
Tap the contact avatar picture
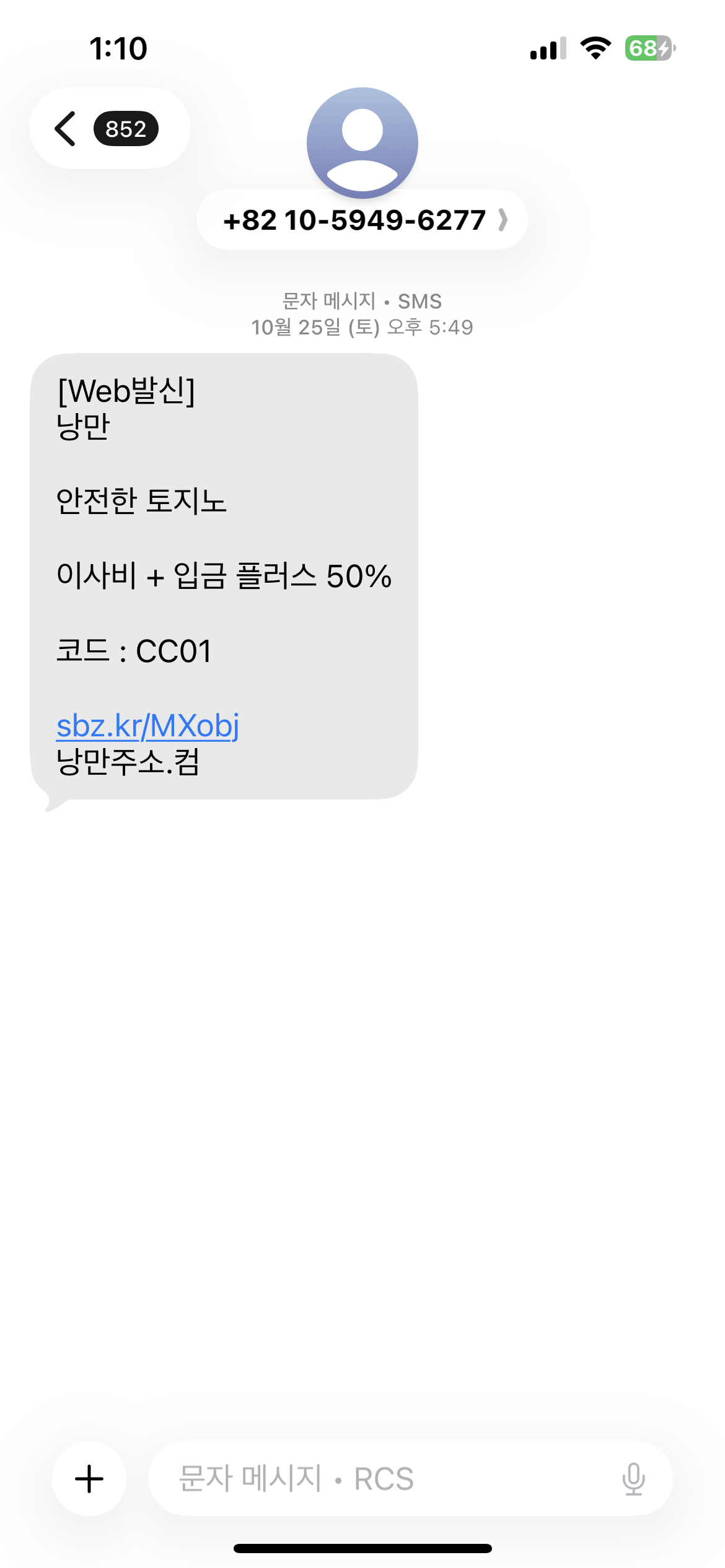(362, 141)
